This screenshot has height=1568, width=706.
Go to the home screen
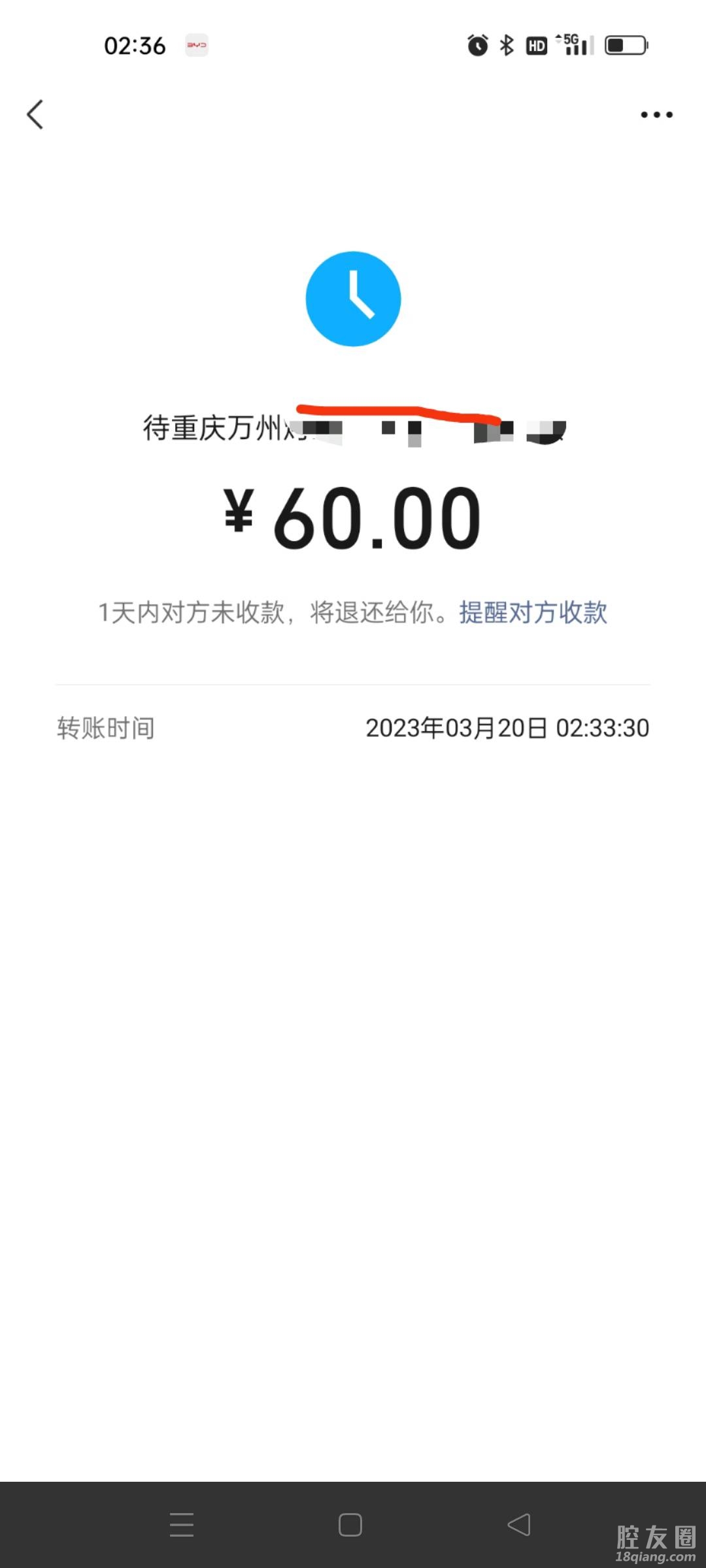[x=350, y=1525]
